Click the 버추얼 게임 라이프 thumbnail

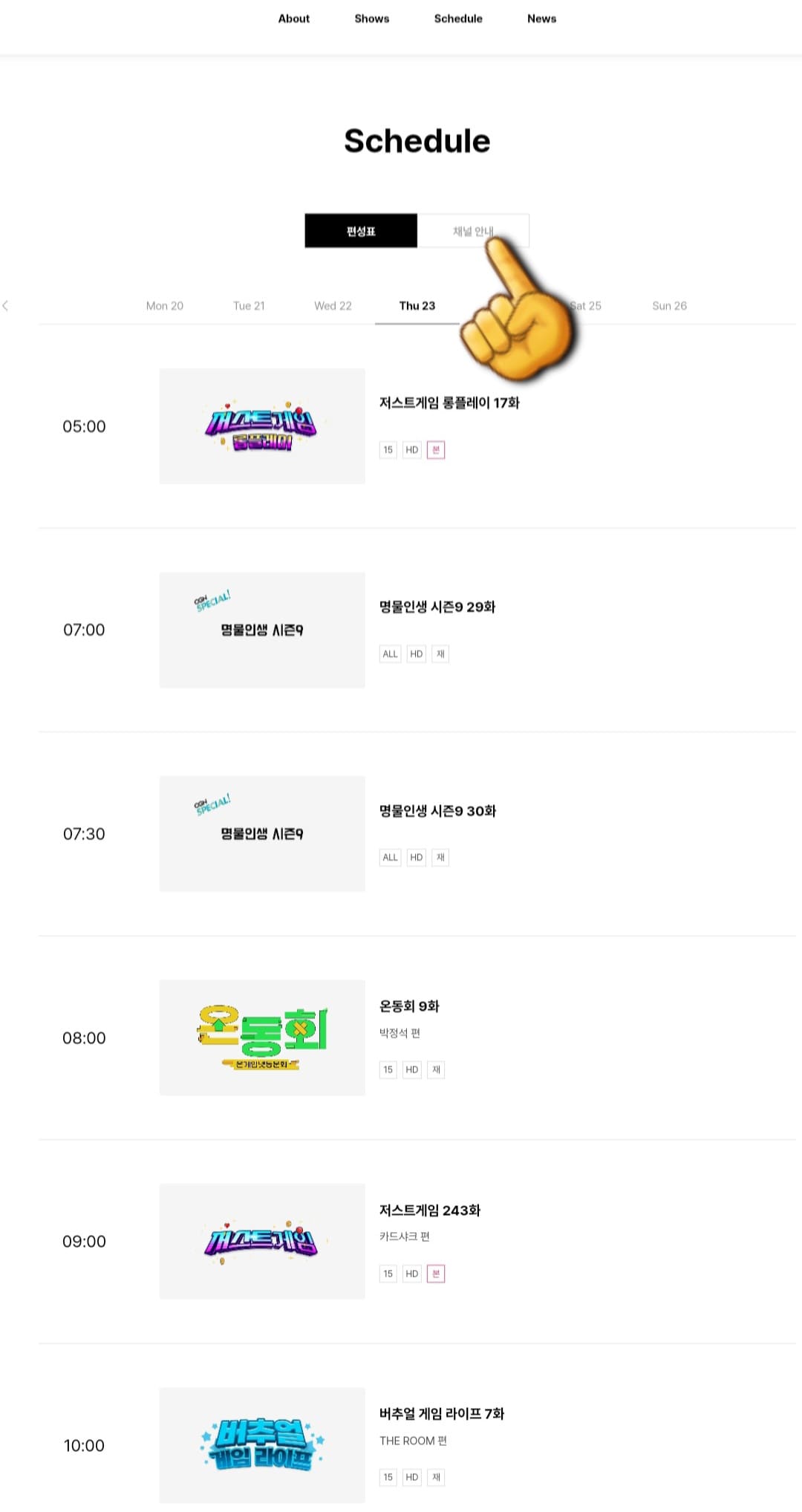pos(262,1446)
